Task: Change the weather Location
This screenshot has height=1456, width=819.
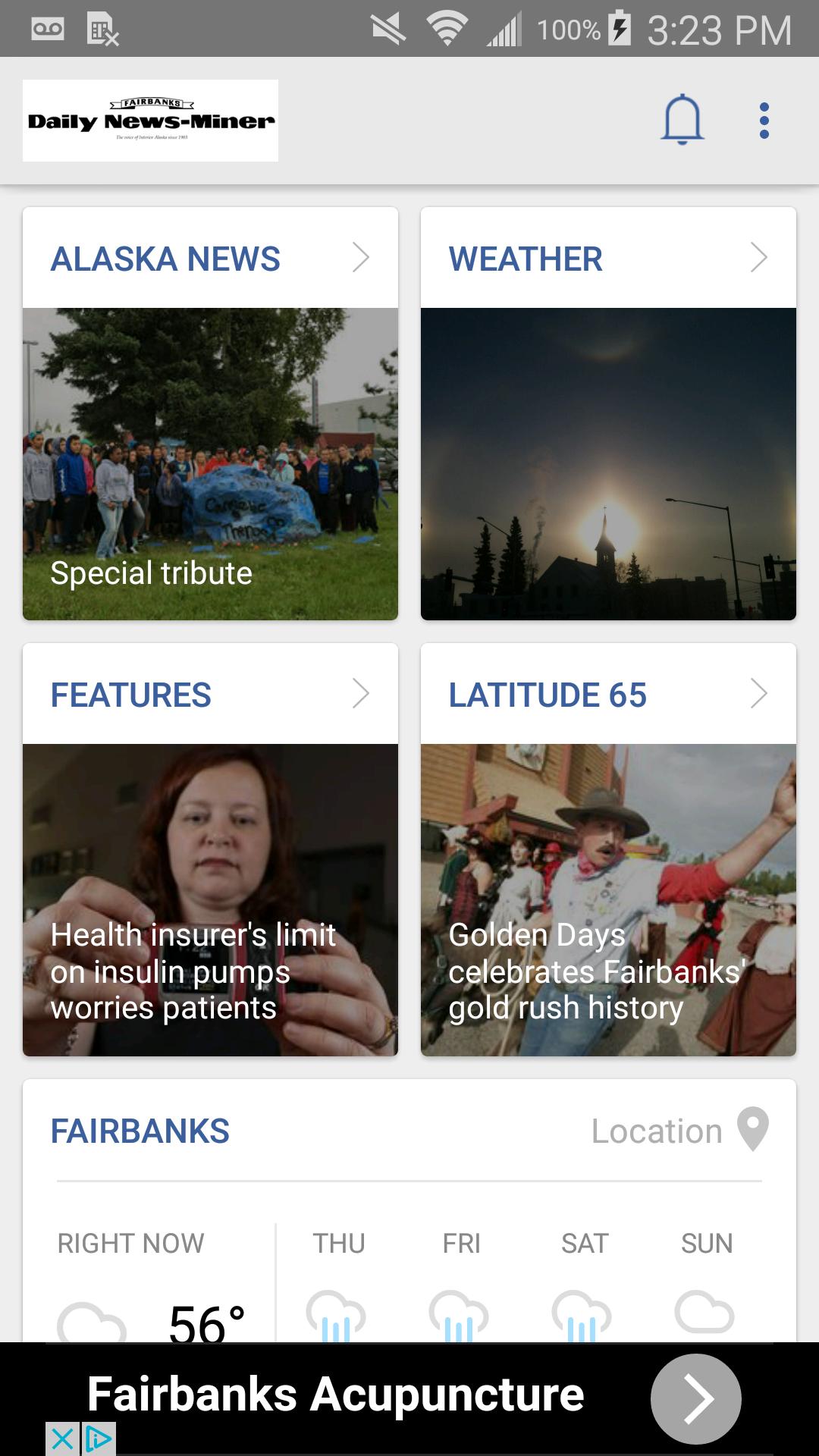Action: [679, 1131]
